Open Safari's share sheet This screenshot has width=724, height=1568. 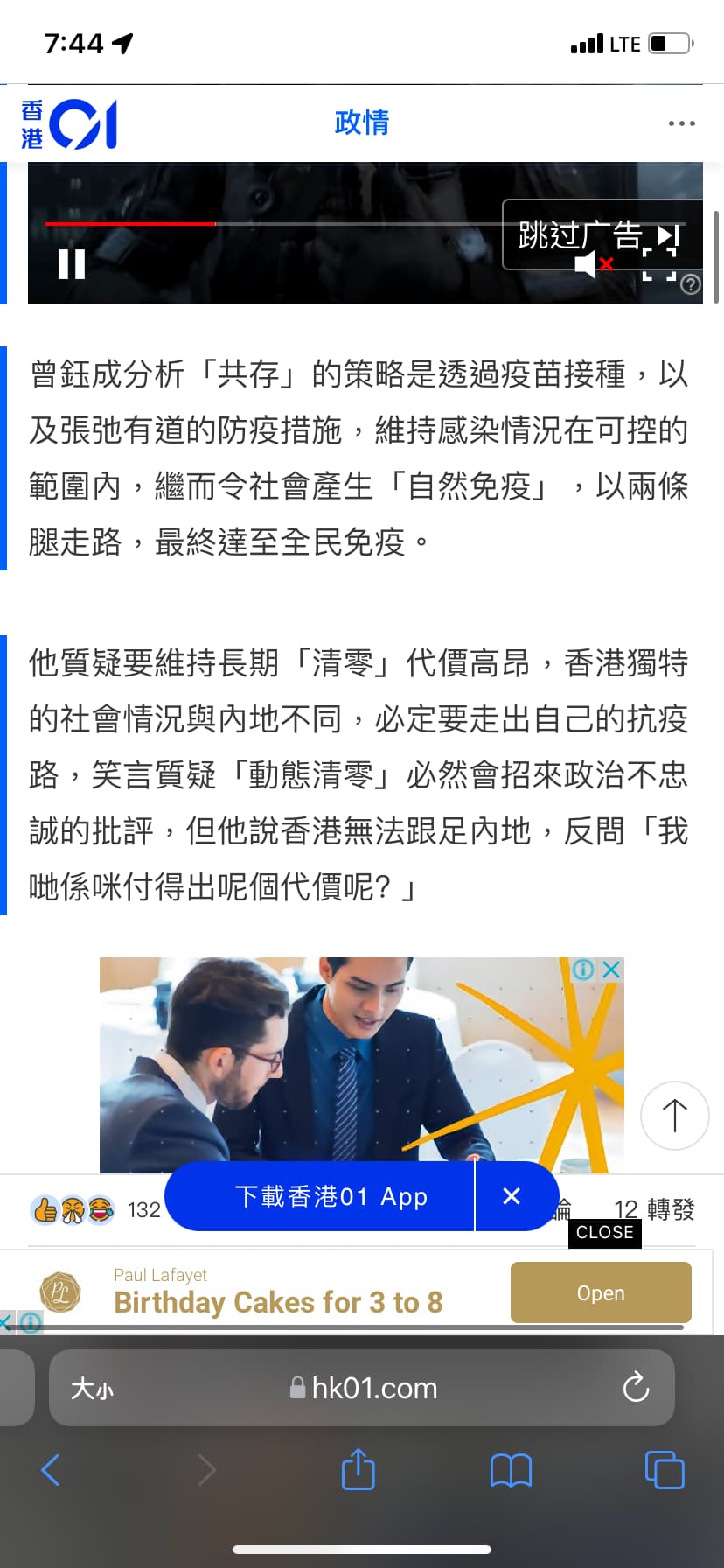[359, 1469]
